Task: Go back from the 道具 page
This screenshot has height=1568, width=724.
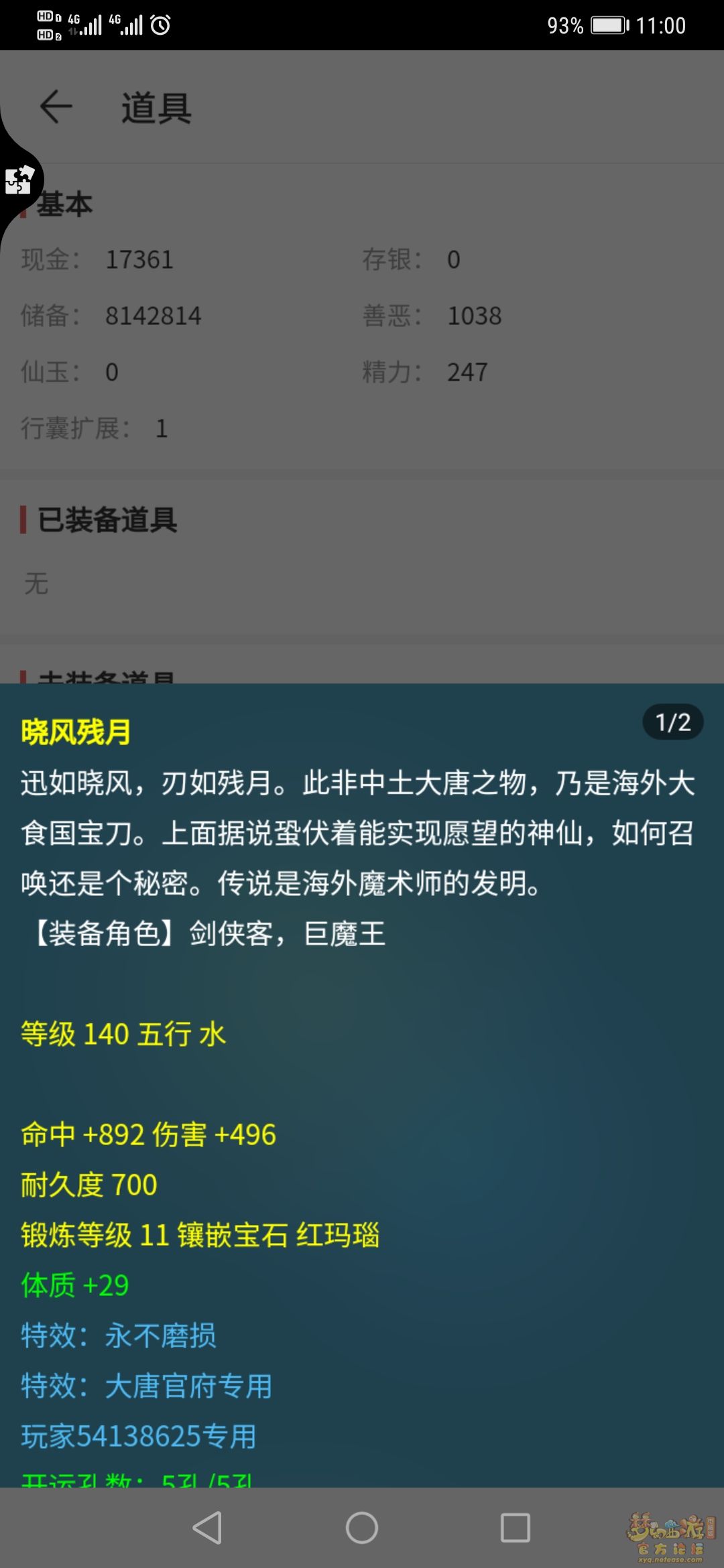Action: (x=56, y=107)
